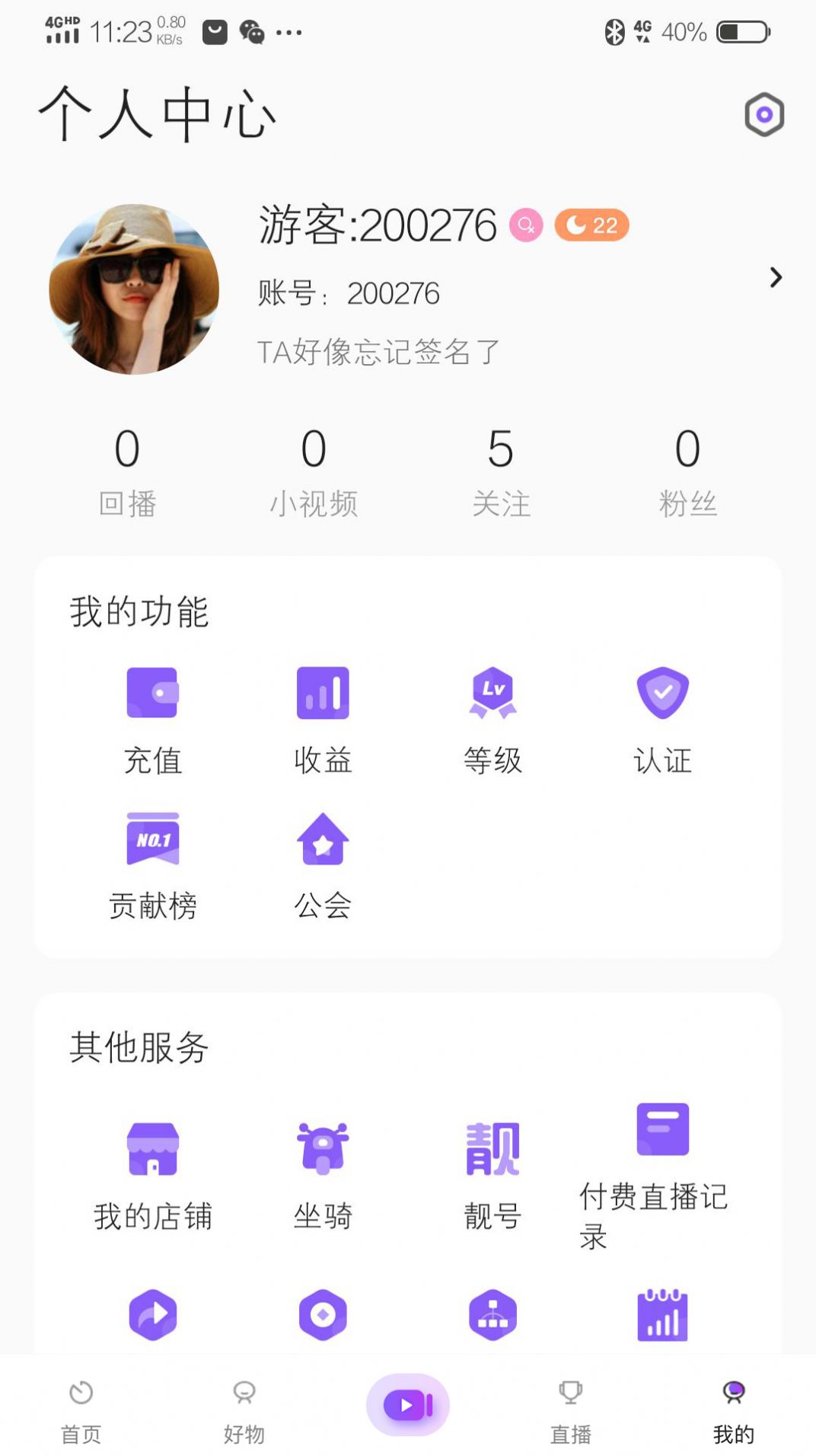The width and height of the screenshot is (816, 1456).
Task: Open the 充值 (recharge) wallet icon
Action: 152,692
